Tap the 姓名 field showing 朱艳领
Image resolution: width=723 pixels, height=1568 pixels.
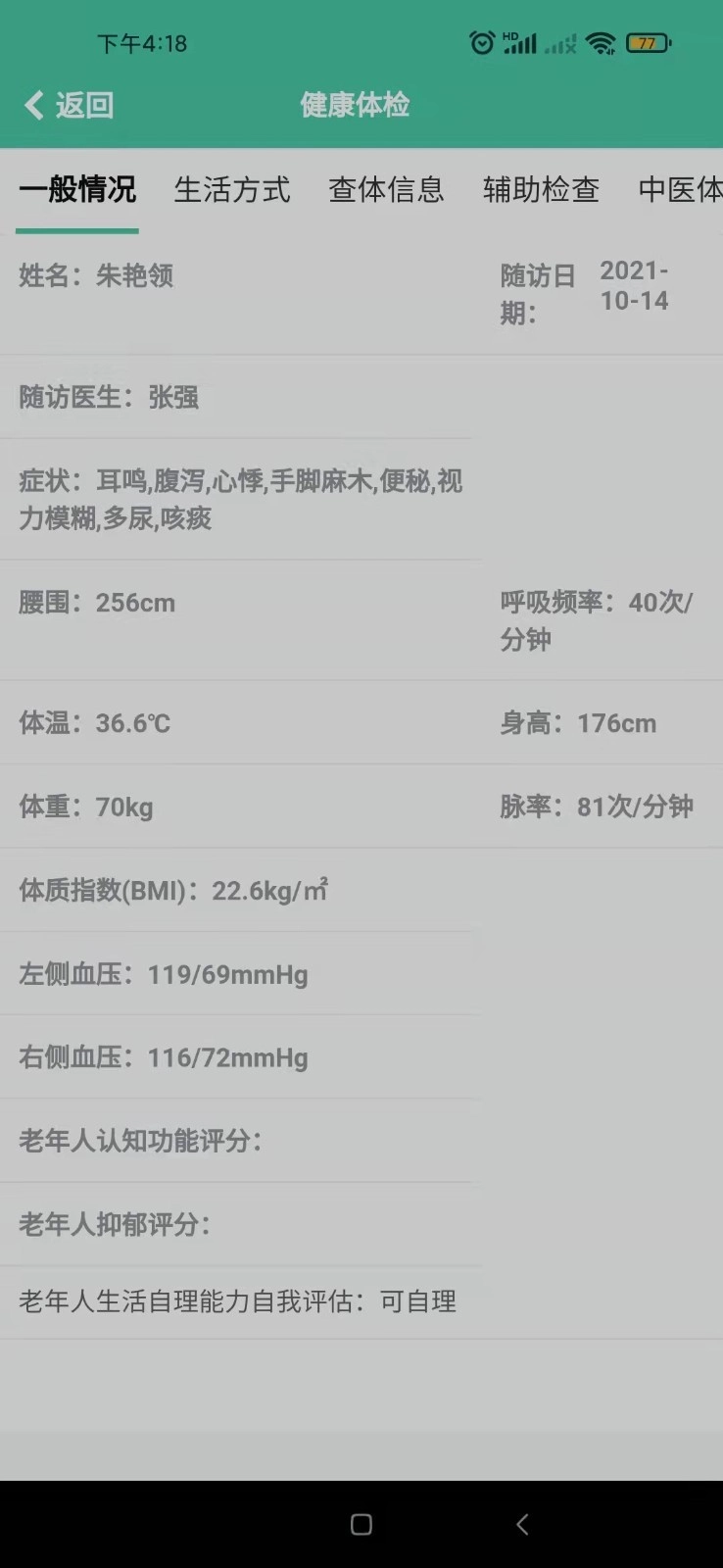(x=98, y=276)
